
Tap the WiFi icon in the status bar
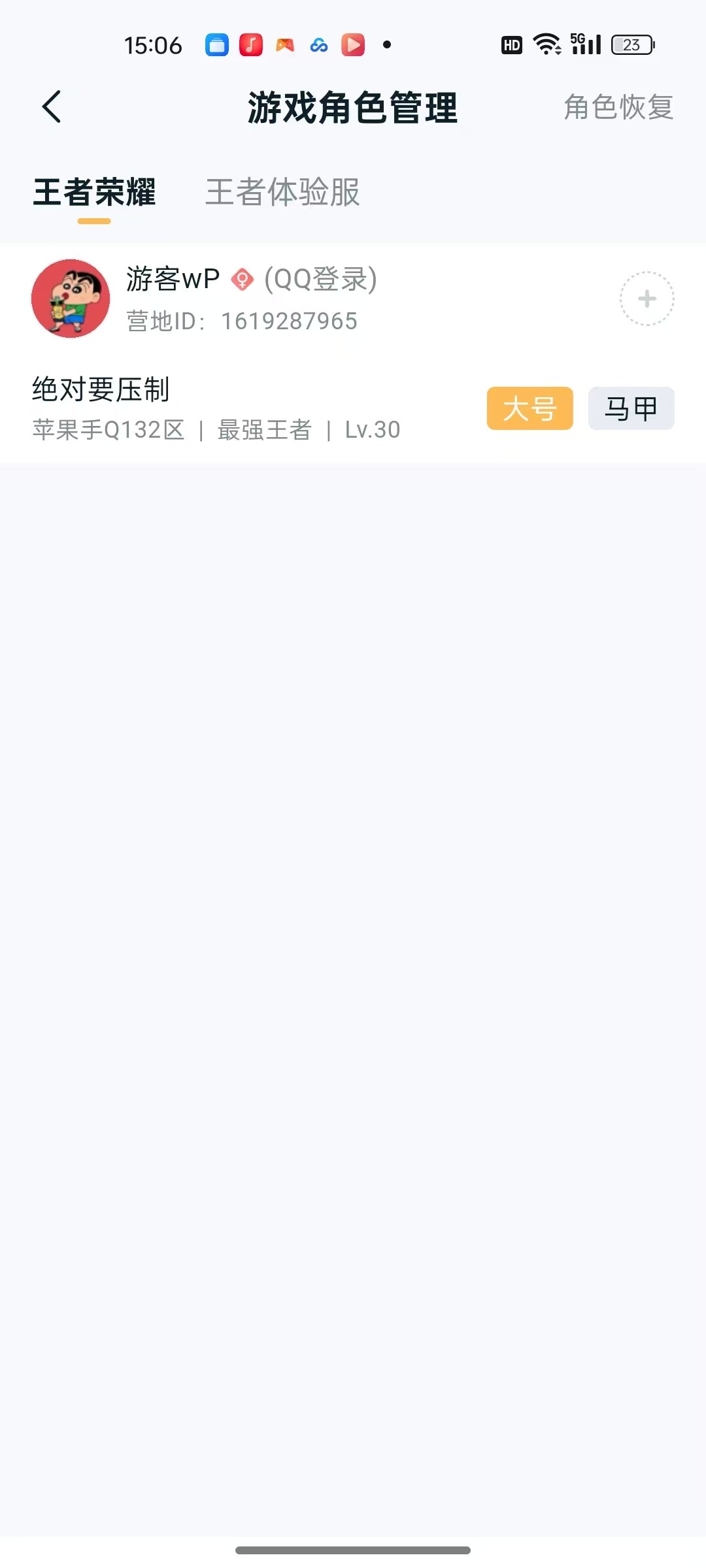(545, 44)
